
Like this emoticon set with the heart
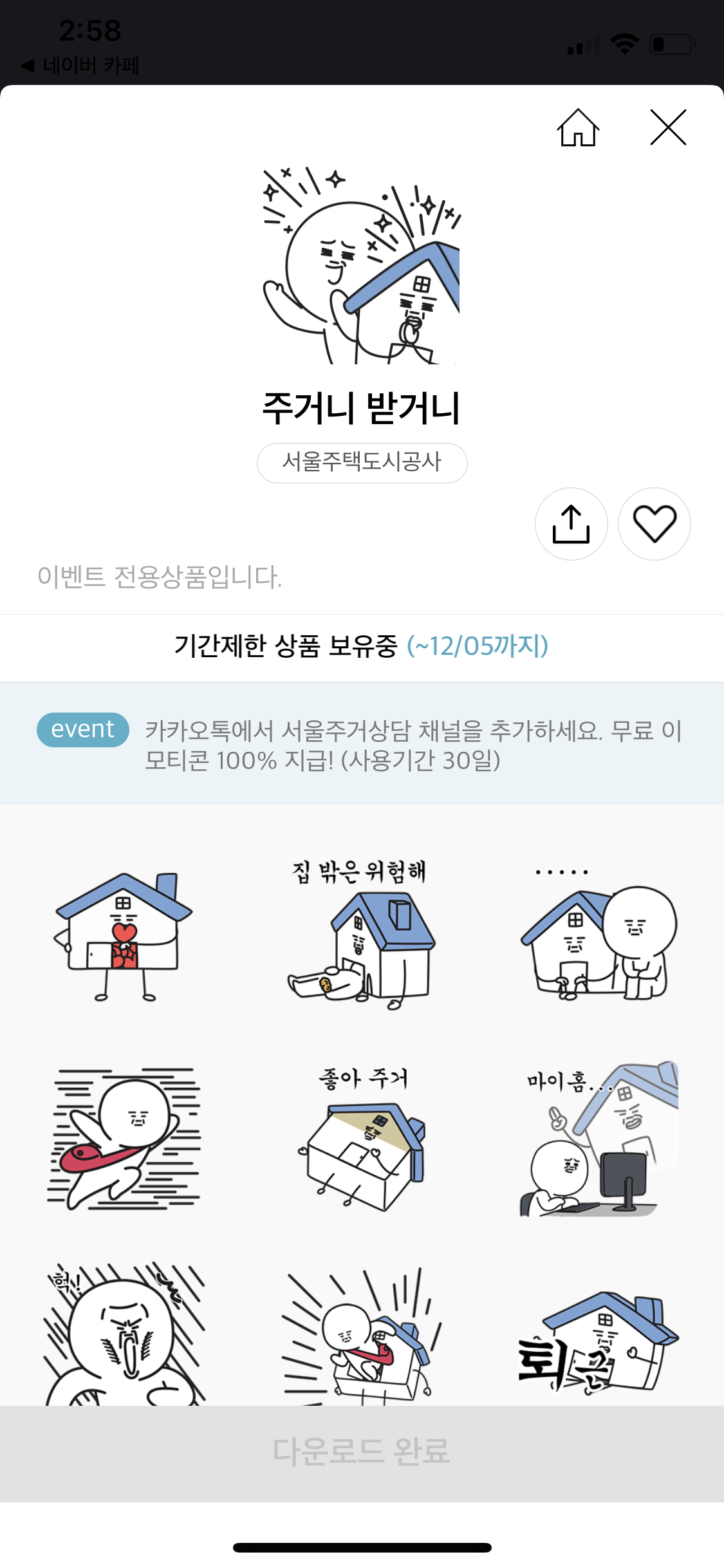(654, 524)
